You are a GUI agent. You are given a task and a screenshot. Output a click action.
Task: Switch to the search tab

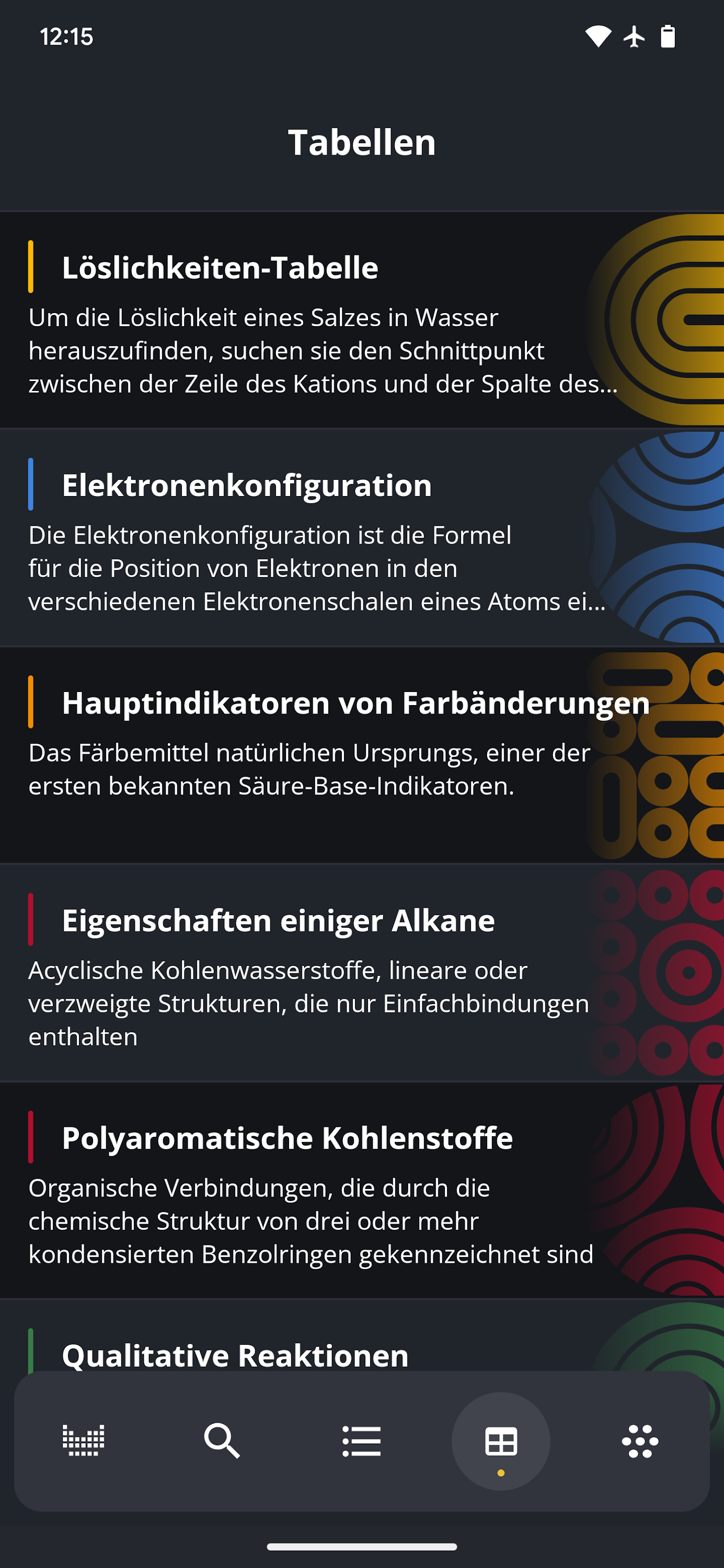coord(222,1441)
